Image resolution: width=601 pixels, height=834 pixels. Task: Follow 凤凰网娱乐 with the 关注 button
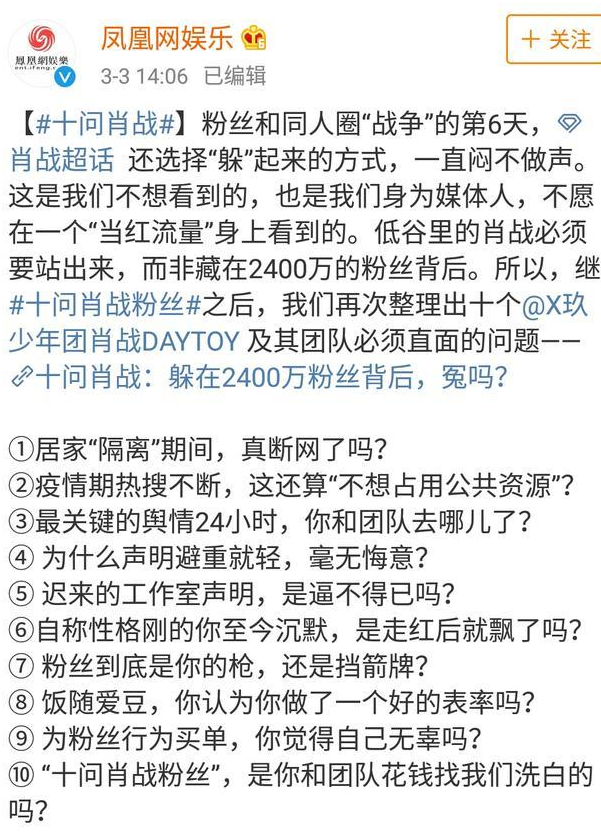tap(556, 40)
